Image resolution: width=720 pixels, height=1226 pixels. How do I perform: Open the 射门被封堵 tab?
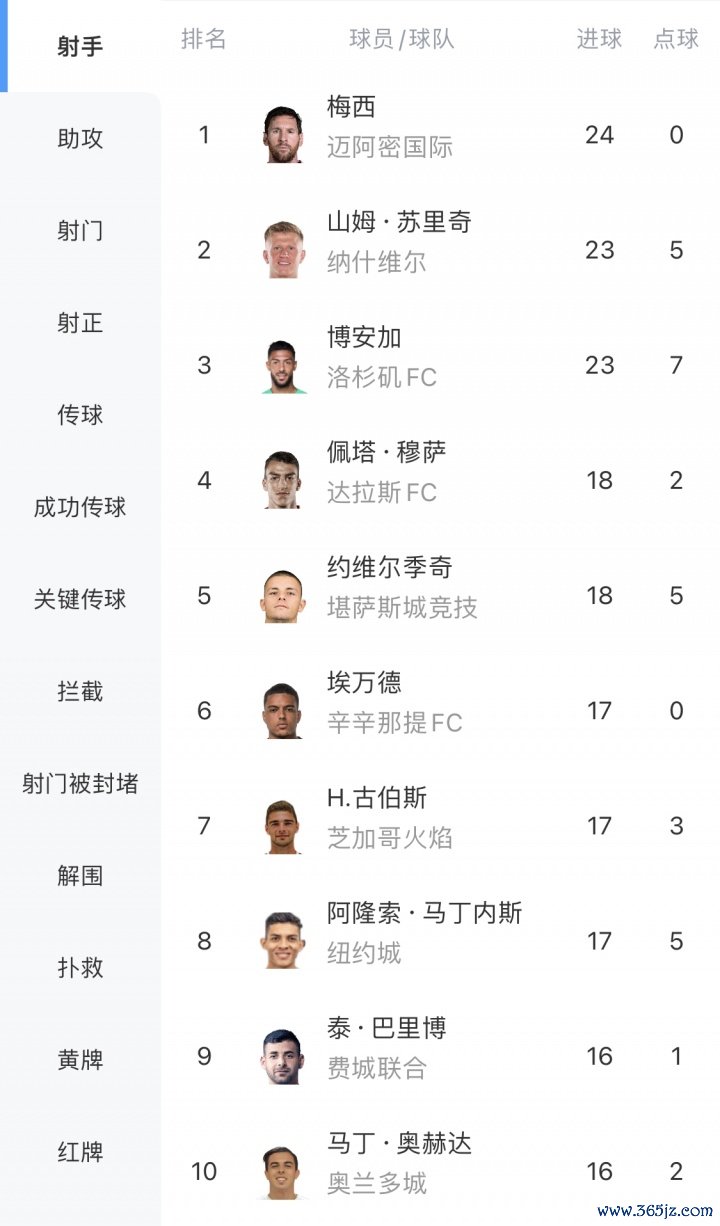[80, 783]
